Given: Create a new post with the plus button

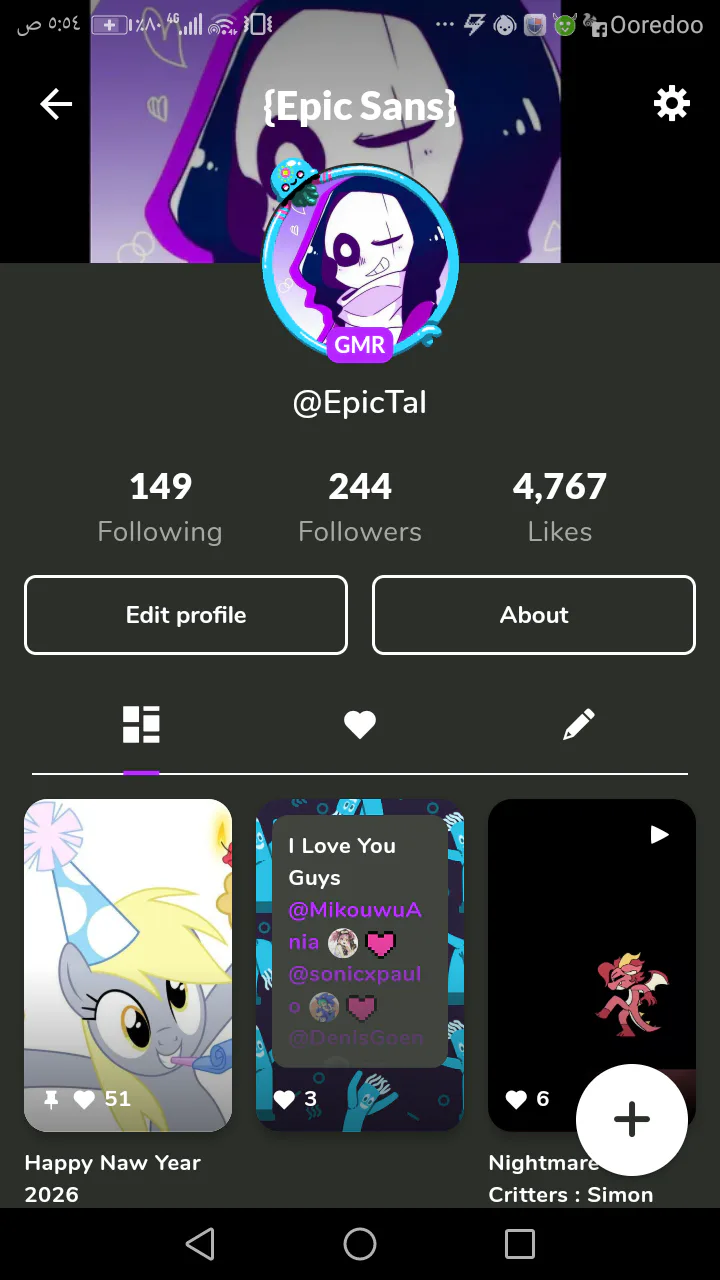Looking at the screenshot, I should [632, 1120].
